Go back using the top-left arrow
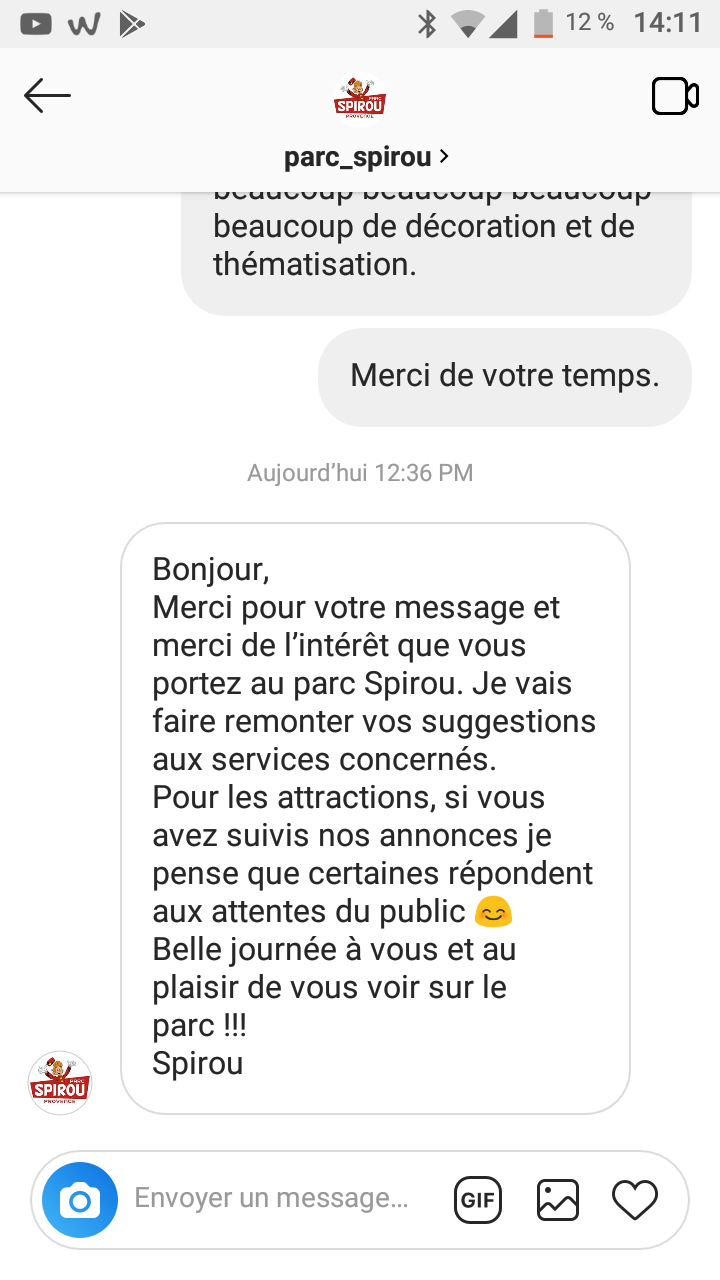 (x=48, y=96)
